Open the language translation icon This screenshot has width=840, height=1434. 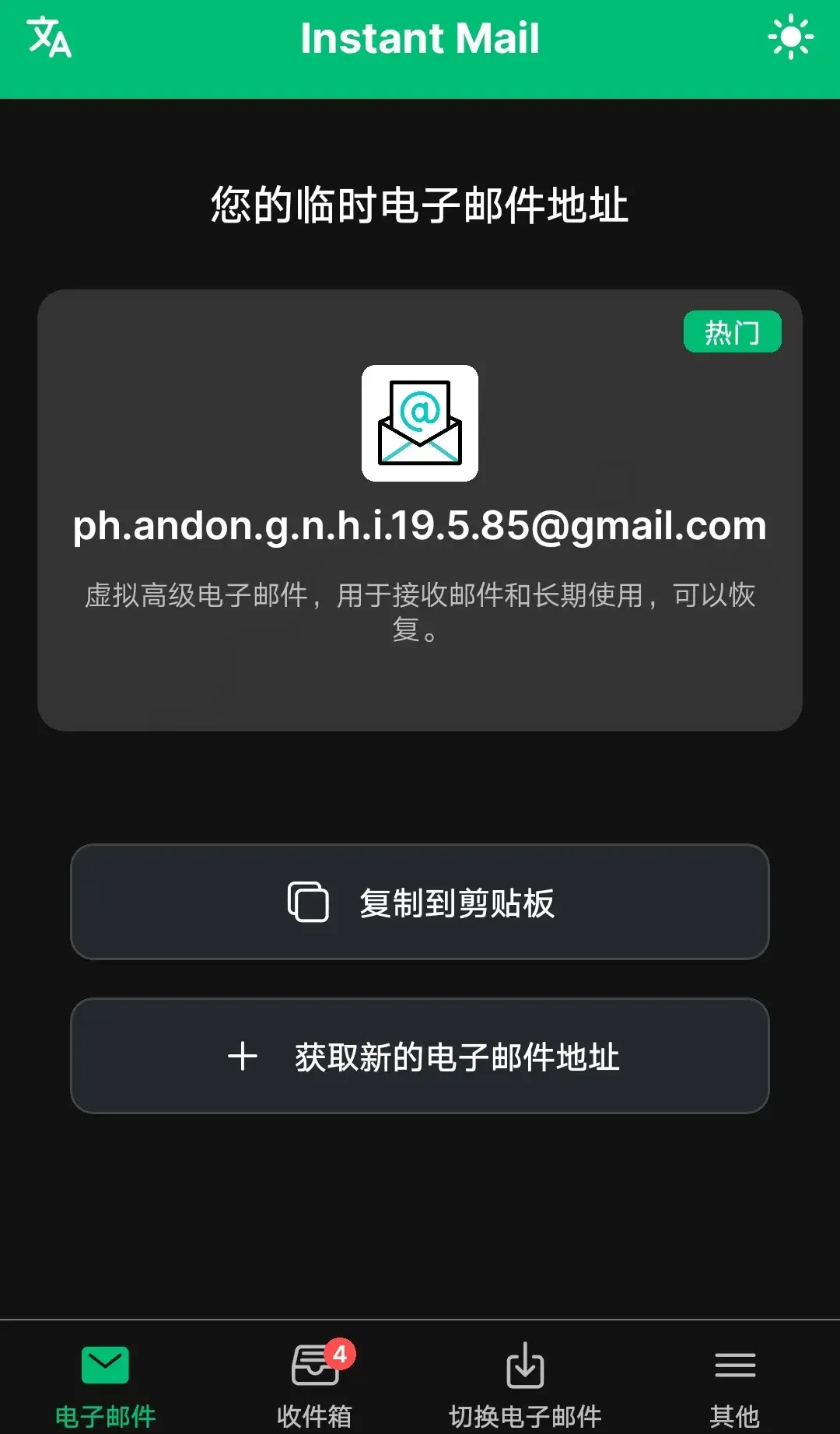49,37
